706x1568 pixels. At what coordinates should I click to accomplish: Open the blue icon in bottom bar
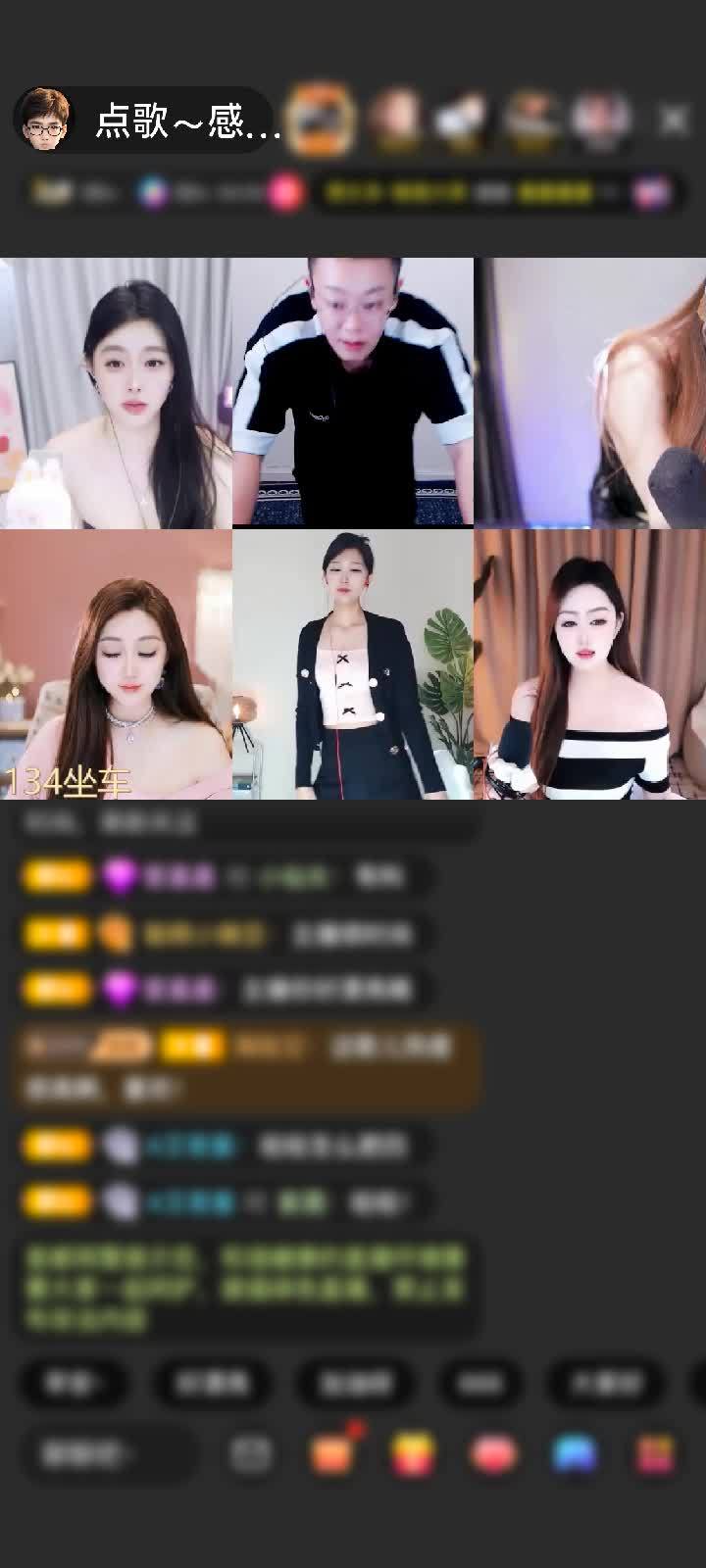click(x=575, y=1455)
